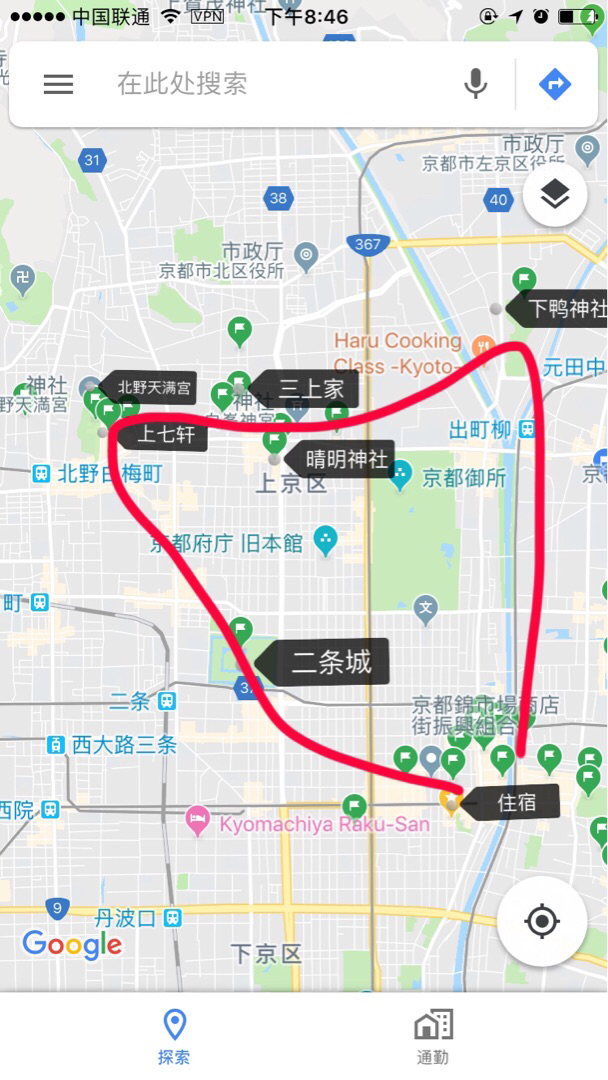Select the 京都御所 attraction marker
Image resolution: width=608 pixels, height=1080 pixels.
[401, 475]
